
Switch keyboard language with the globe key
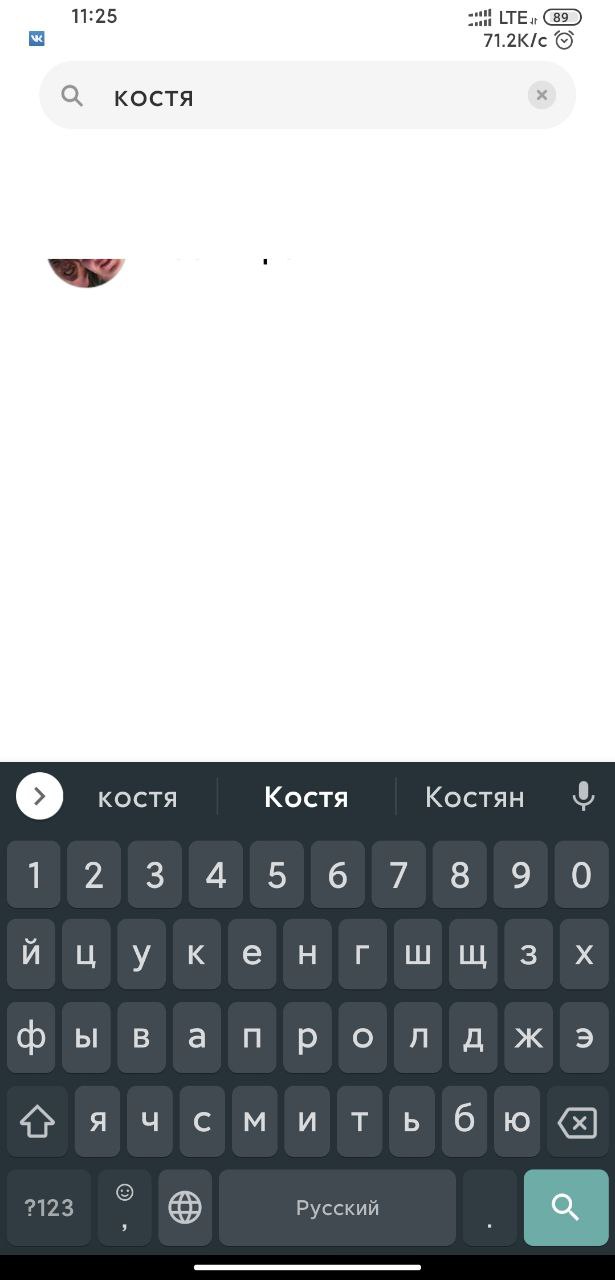(185, 1208)
